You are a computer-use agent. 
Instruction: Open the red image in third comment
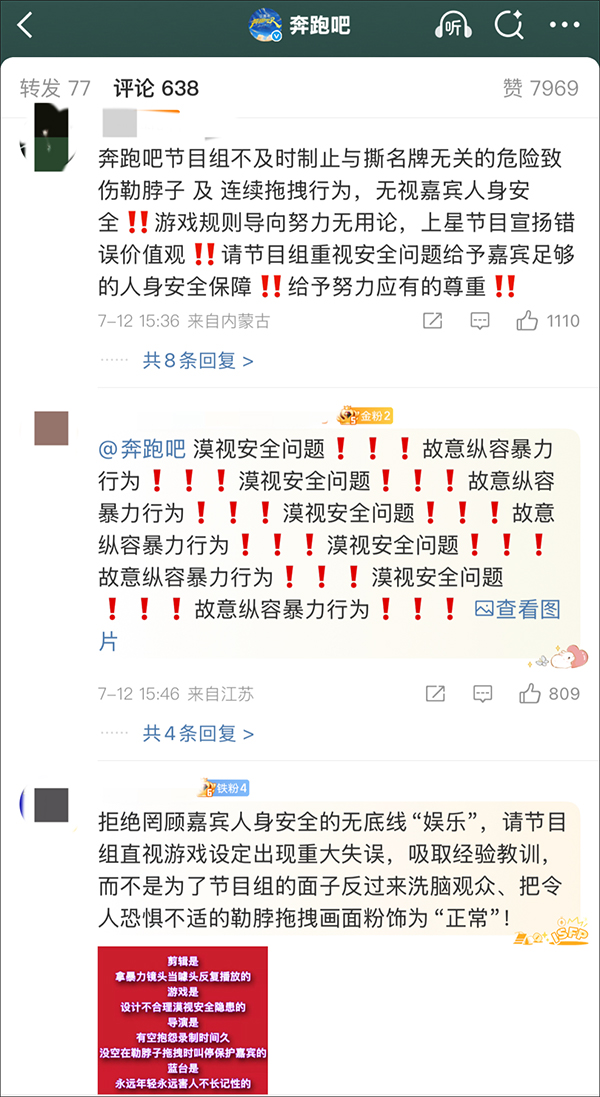coord(183,1021)
